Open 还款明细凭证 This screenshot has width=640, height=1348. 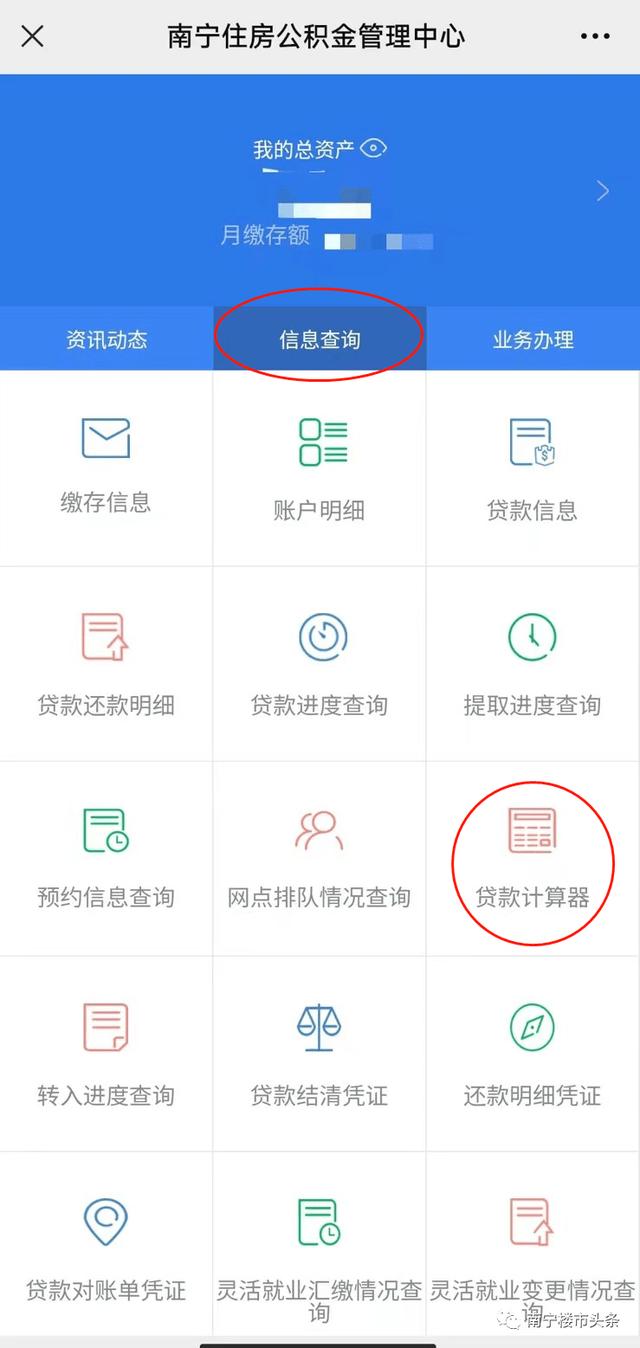[x=532, y=1052]
